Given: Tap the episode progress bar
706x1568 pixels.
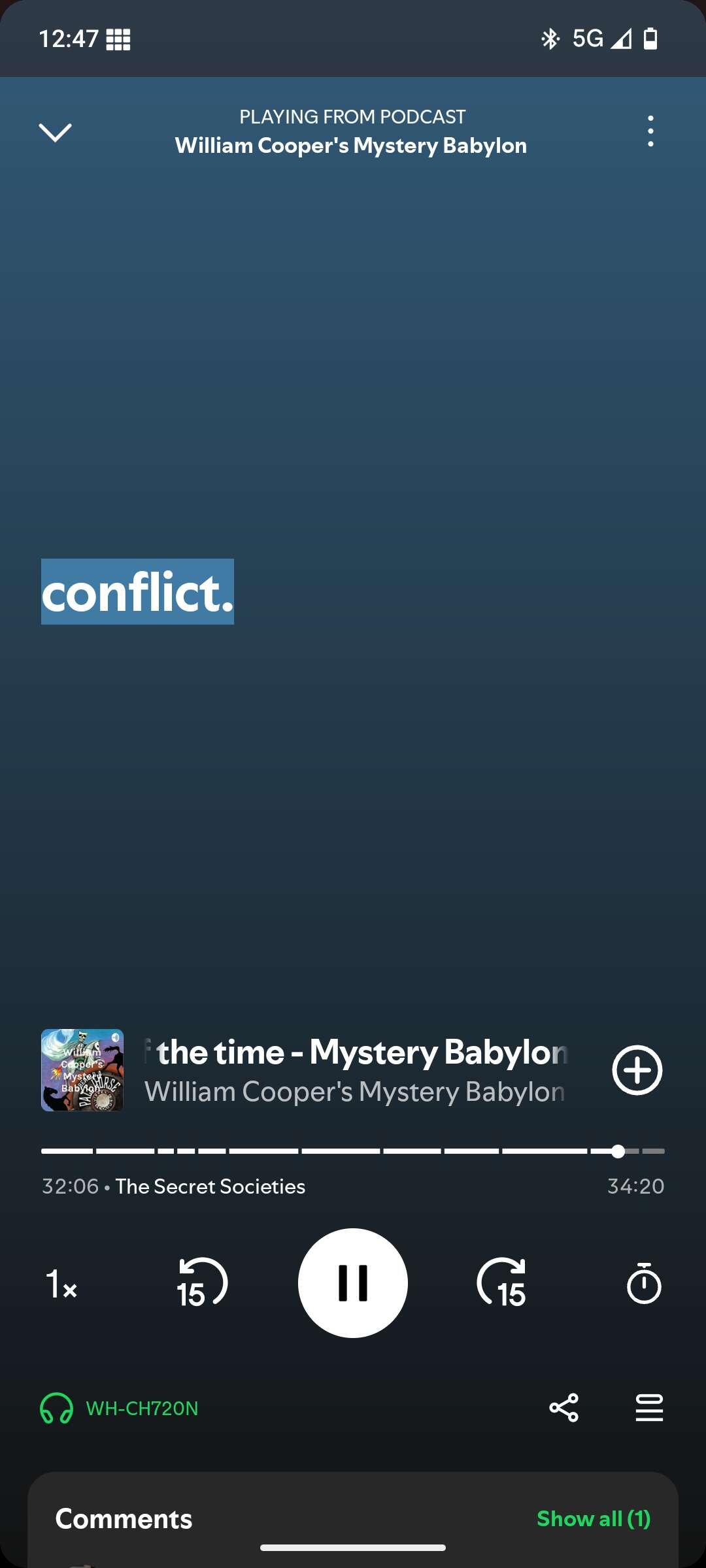Looking at the screenshot, I should 353,1151.
